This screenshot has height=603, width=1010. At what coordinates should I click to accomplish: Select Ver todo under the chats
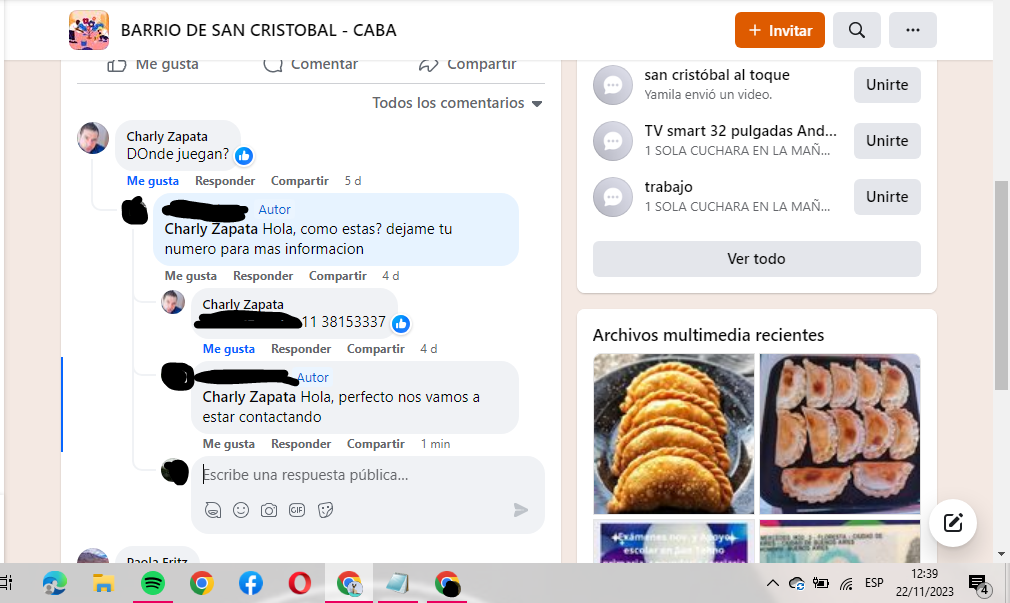tap(756, 259)
